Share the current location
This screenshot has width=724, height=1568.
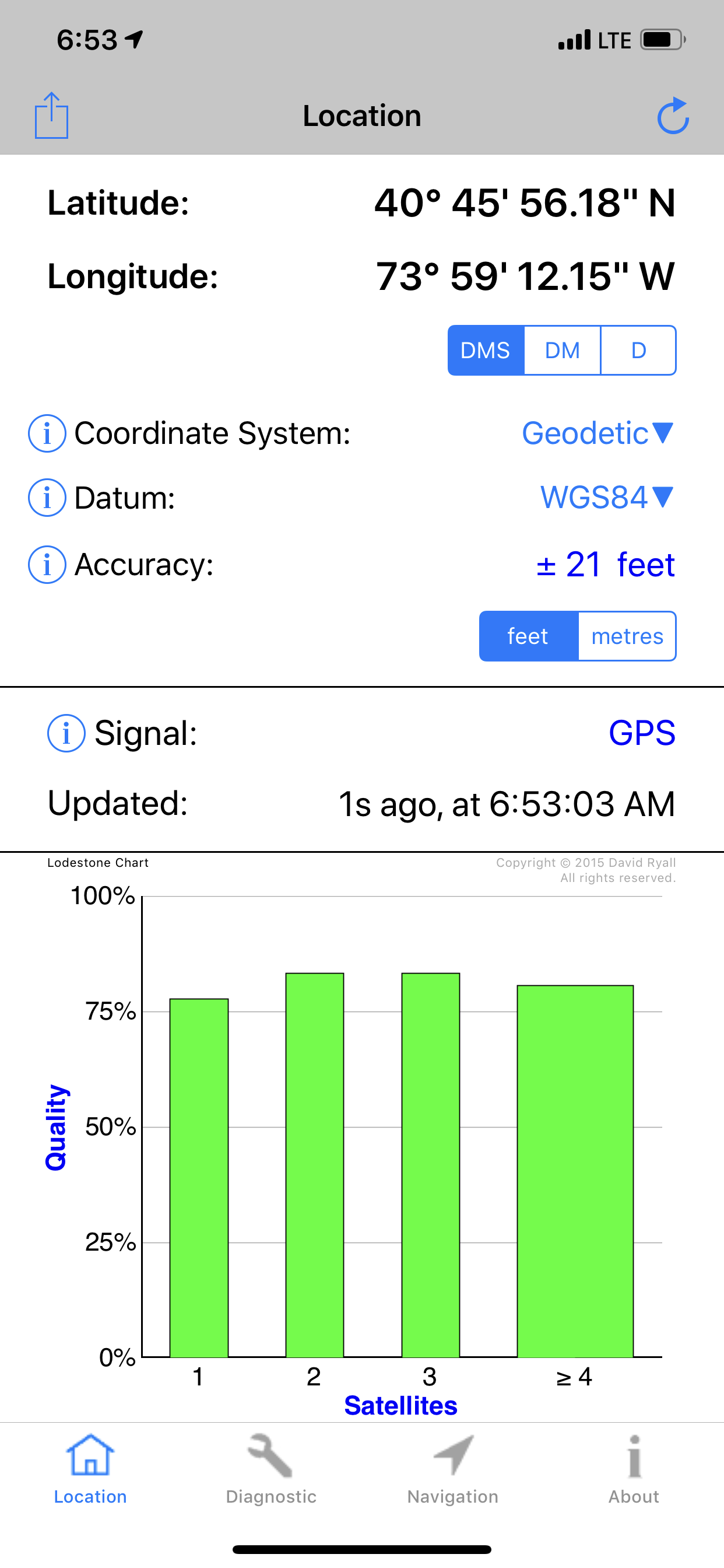click(x=51, y=116)
